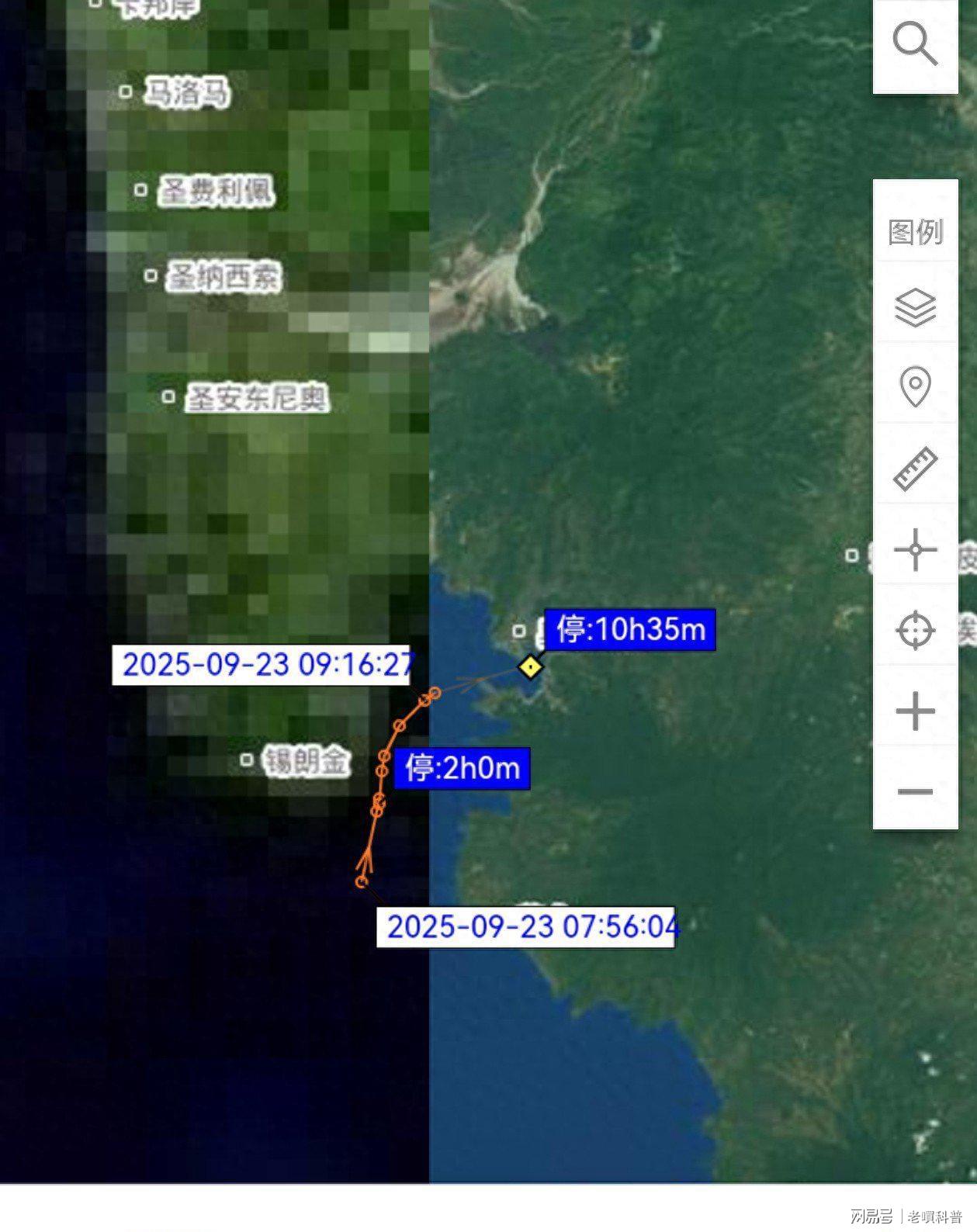Screen dimensions: 977x1232
Task: Open the map layers selector
Action: (x=915, y=306)
